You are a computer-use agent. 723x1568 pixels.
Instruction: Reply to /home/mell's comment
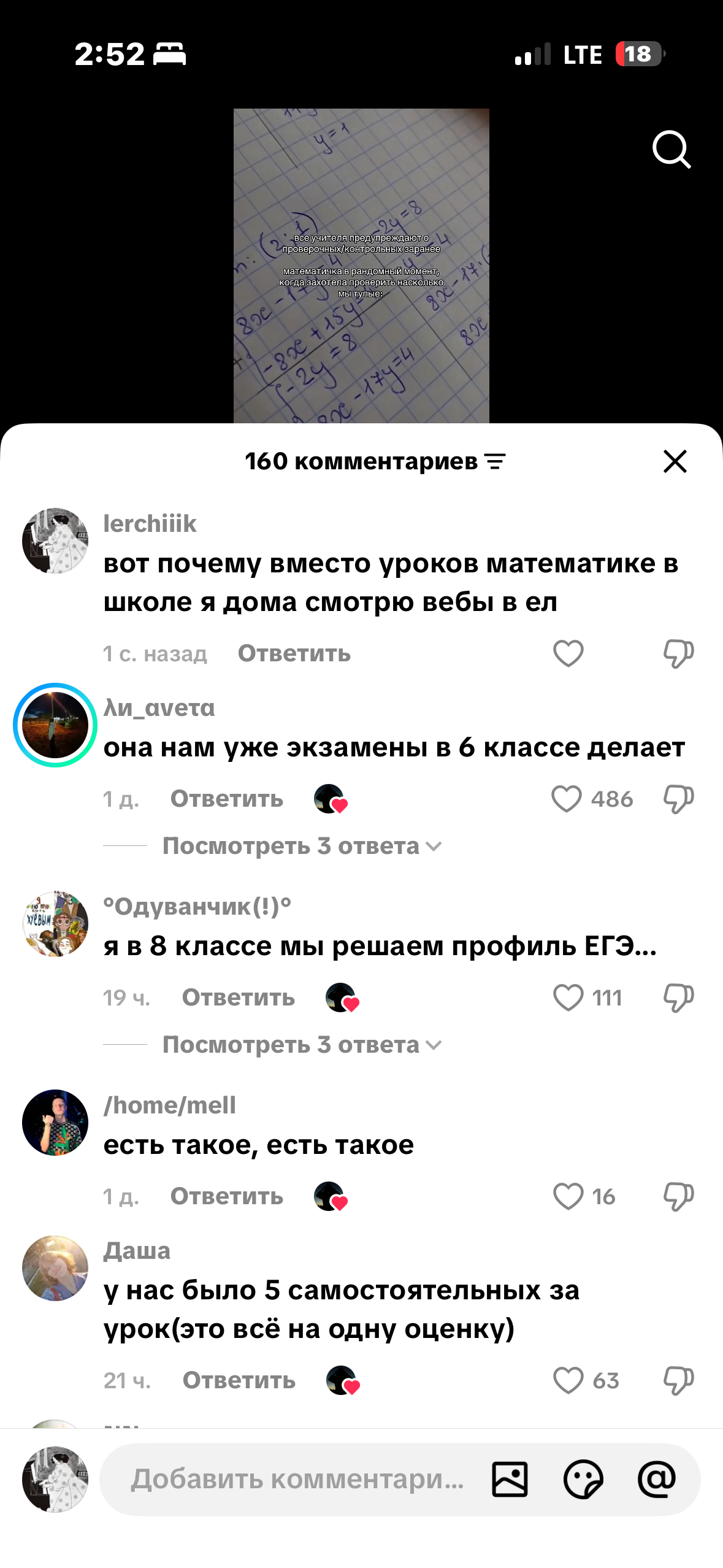(x=226, y=1196)
